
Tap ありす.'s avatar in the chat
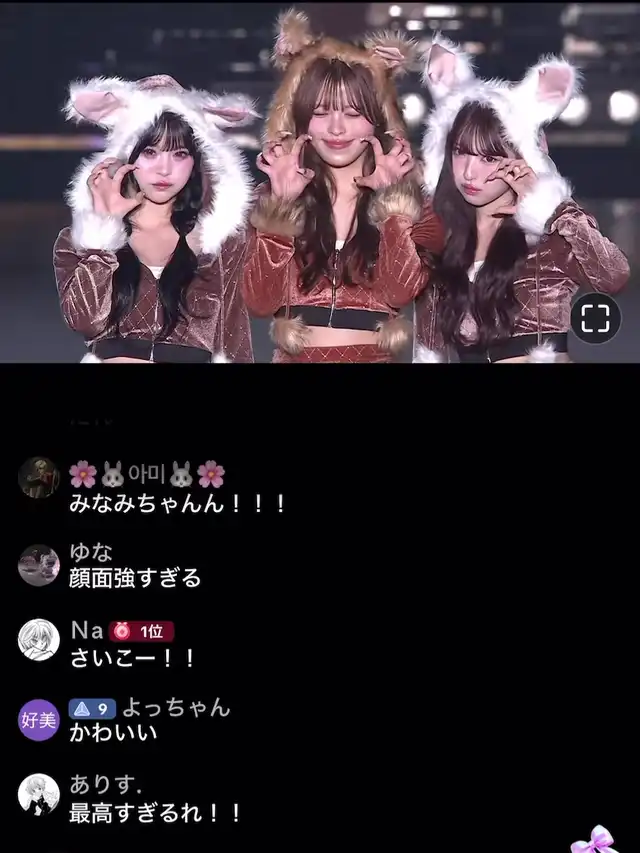pos(39,795)
